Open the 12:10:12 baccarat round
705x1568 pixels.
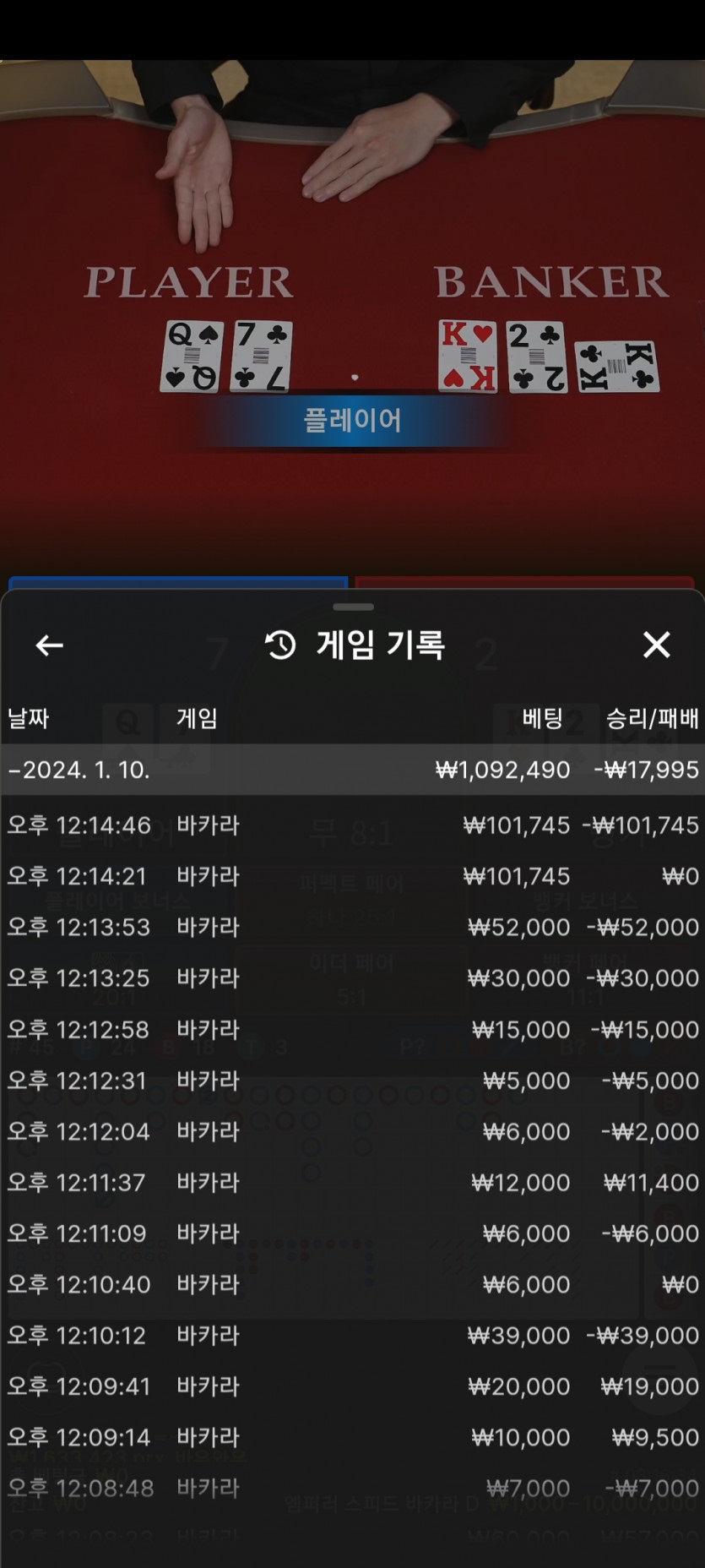352,1336
